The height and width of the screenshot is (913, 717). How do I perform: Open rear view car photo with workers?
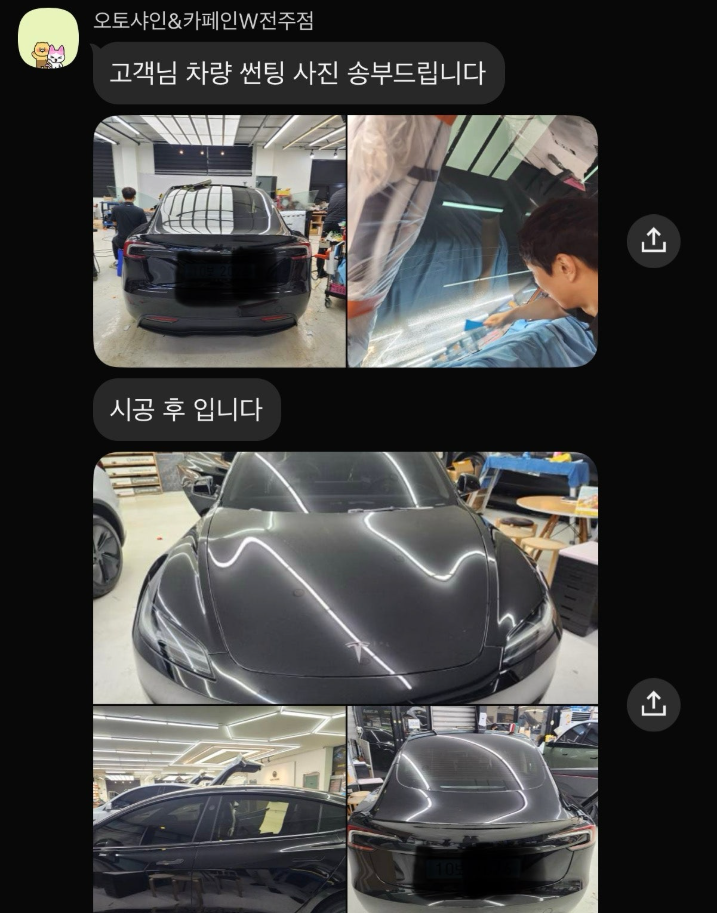click(219, 241)
